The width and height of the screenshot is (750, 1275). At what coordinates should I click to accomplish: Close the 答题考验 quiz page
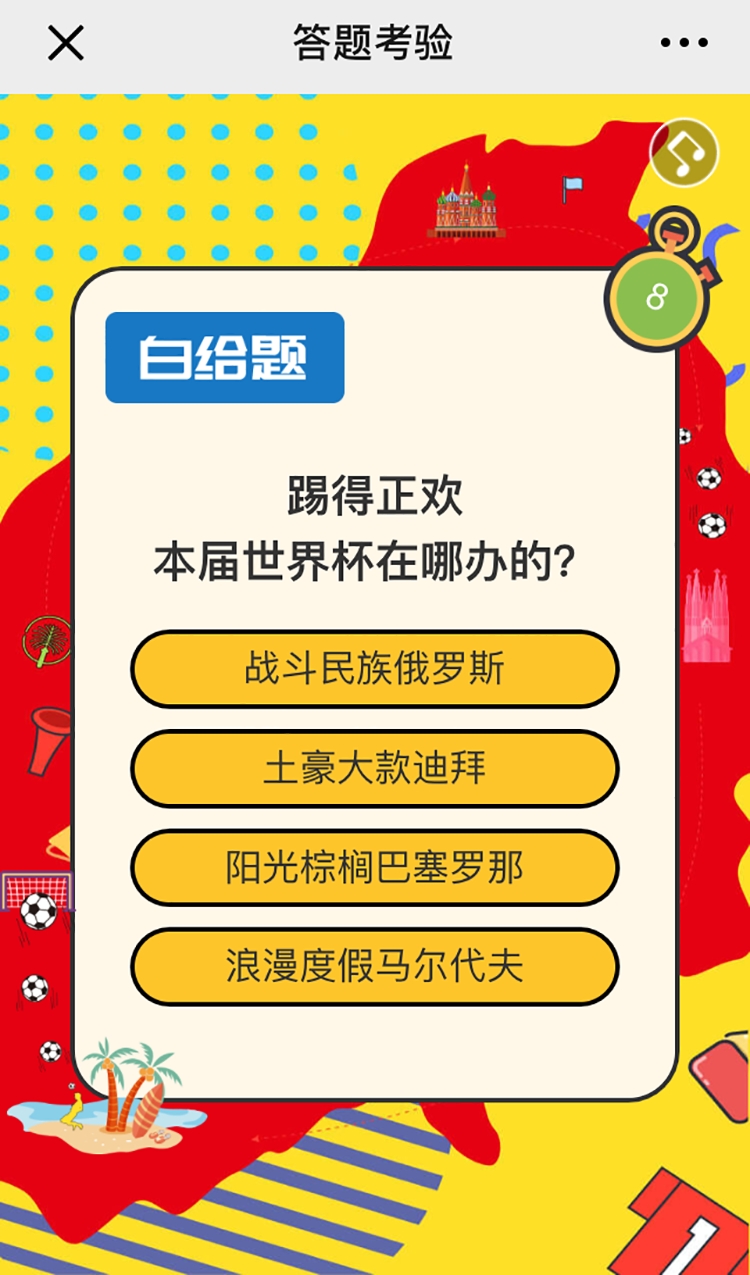pyautogui.click(x=66, y=44)
